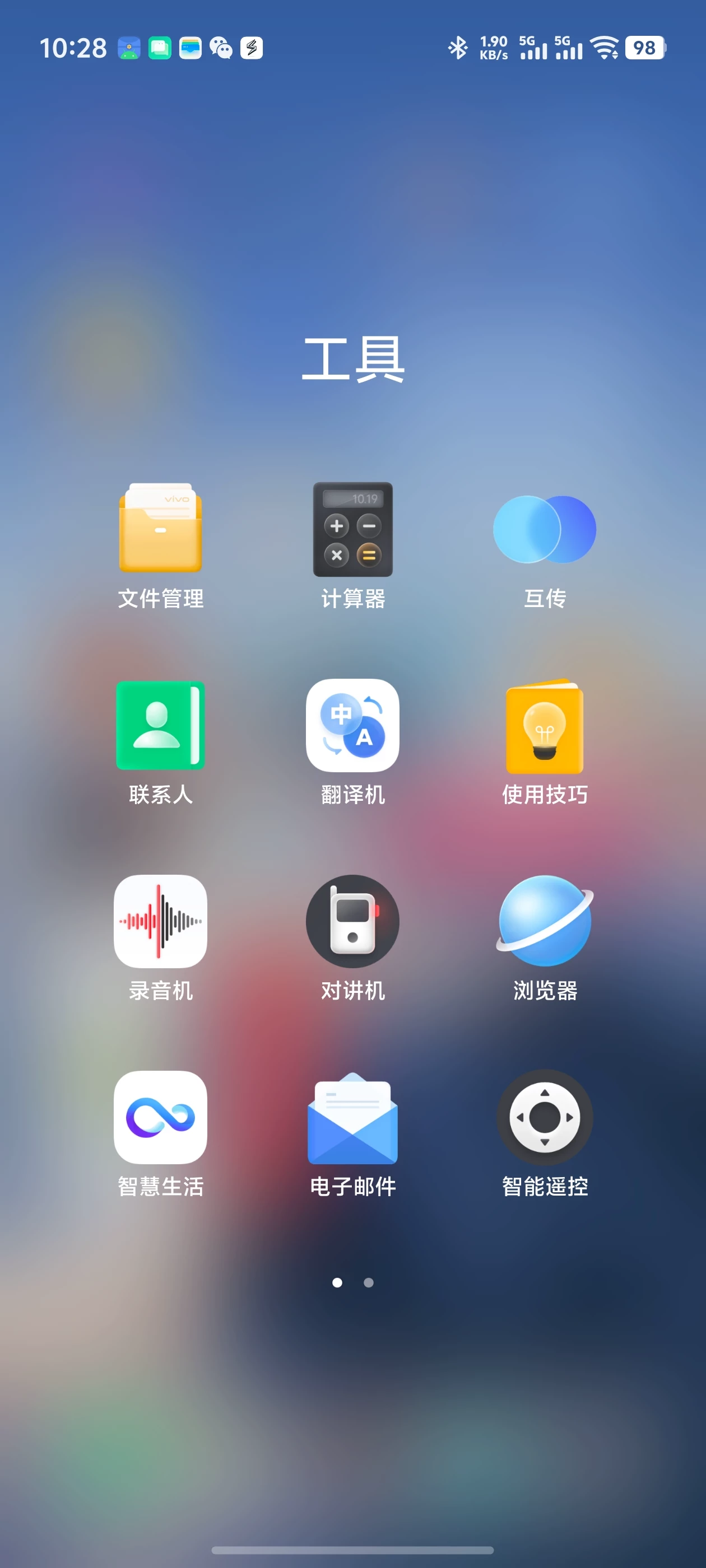The image size is (706, 1568).
Task: Launch the 浏览器 browser app
Action: pyautogui.click(x=545, y=921)
